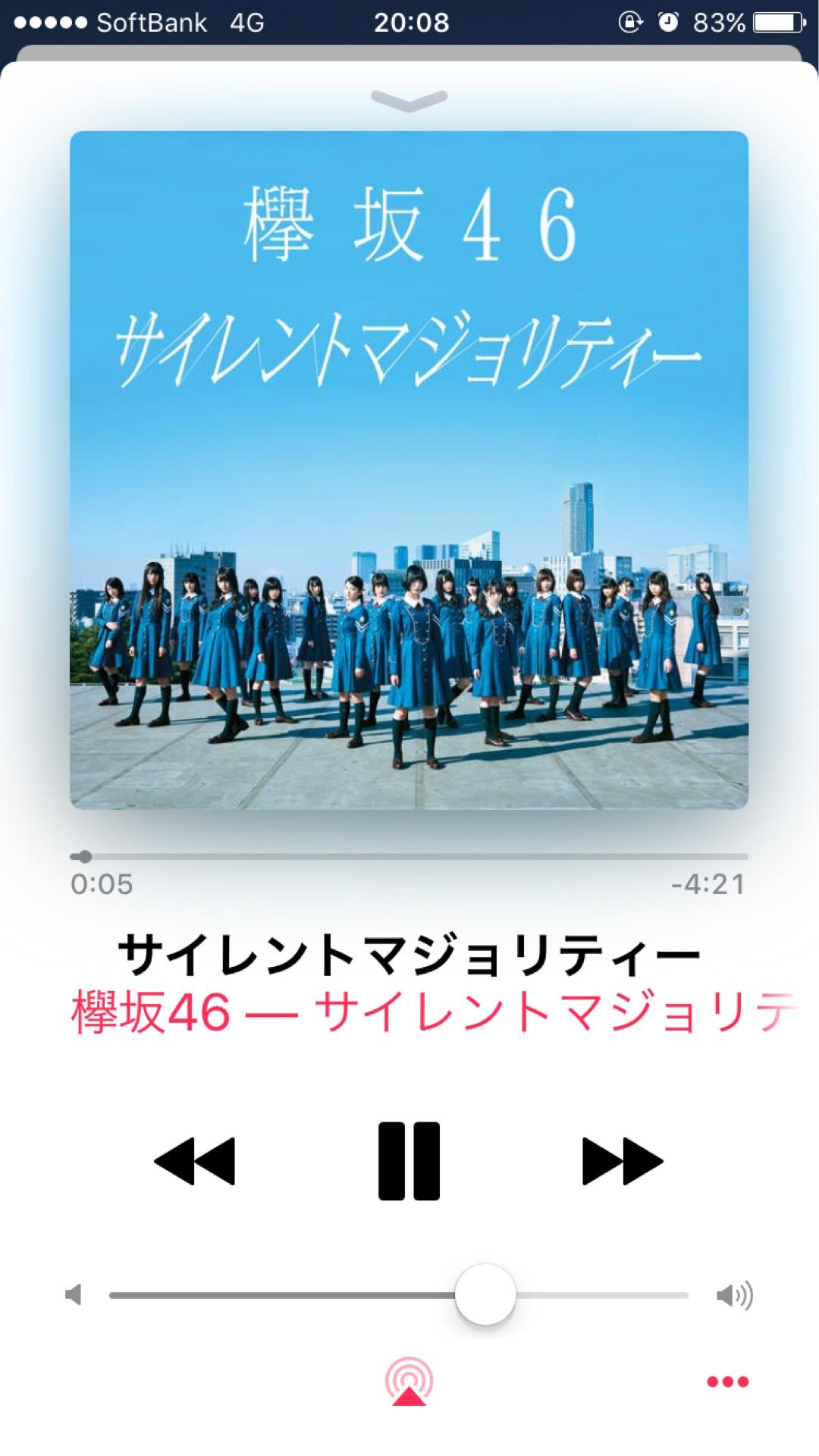Collapse the Now Playing screen via chevron

pyautogui.click(x=409, y=100)
